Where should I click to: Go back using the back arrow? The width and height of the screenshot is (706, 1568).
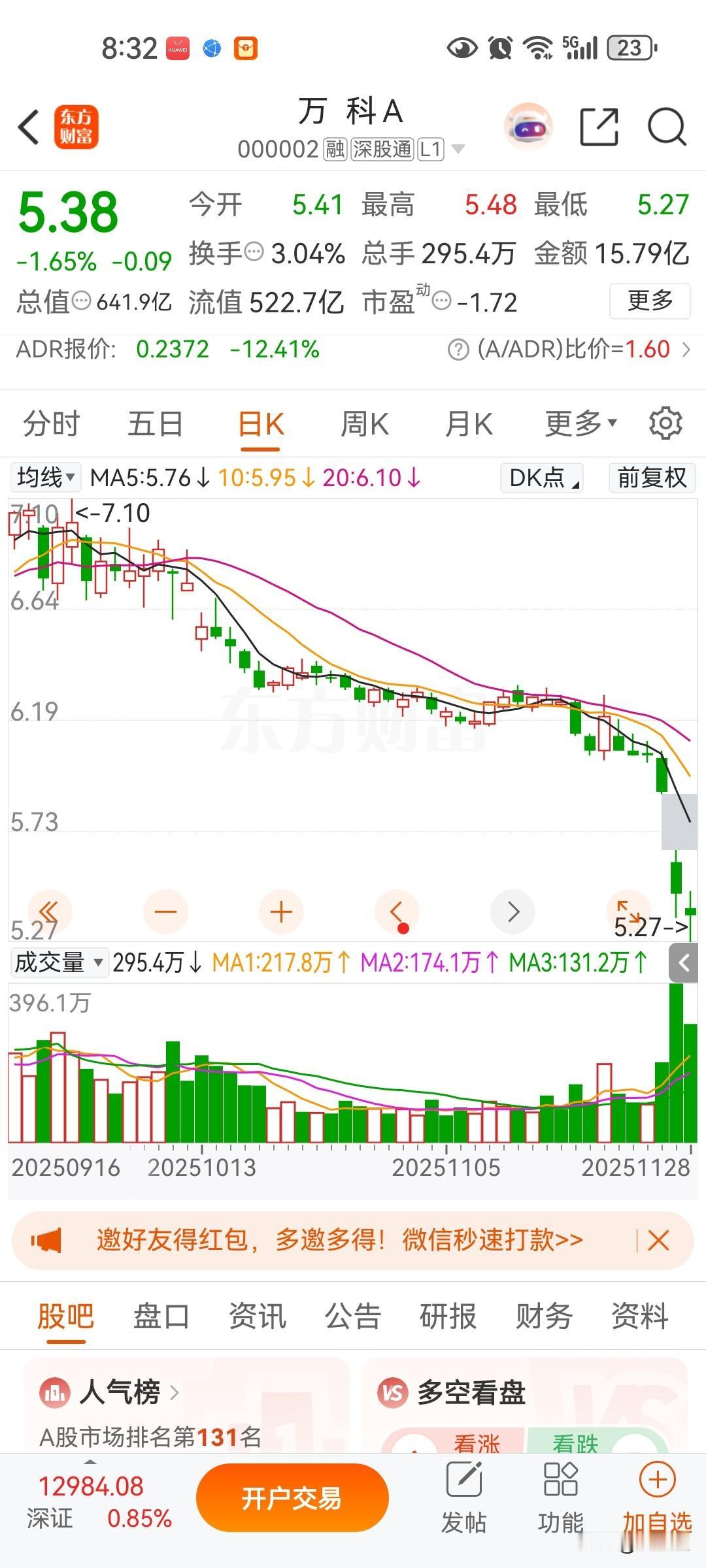[x=27, y=126]
